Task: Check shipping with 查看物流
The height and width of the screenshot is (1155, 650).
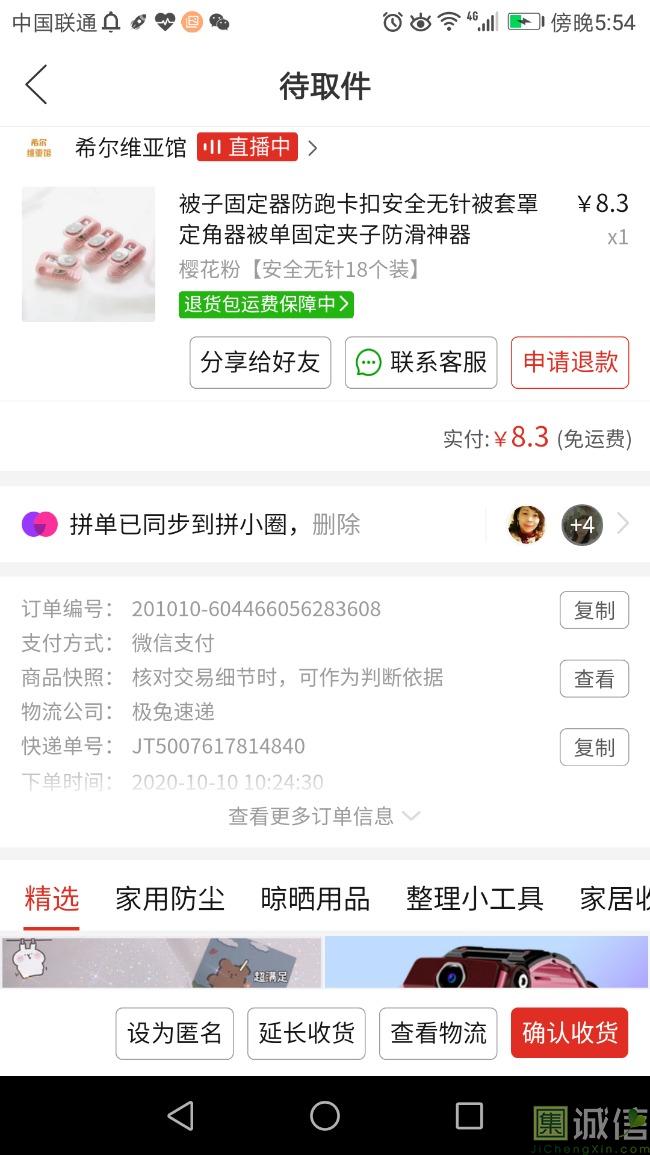Action: [438, 1033]
